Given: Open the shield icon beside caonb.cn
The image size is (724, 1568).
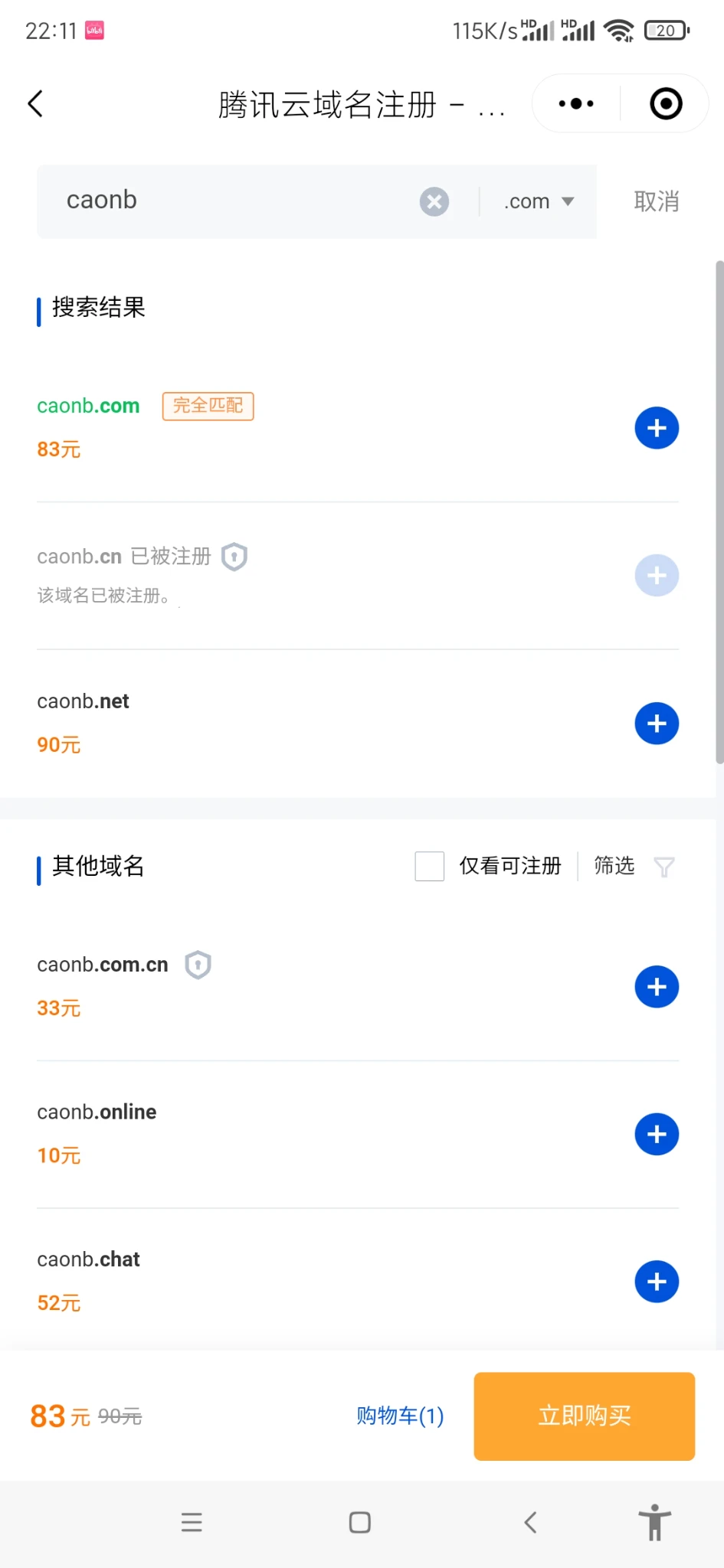Looking at the screenshot, I should (234, 557).
